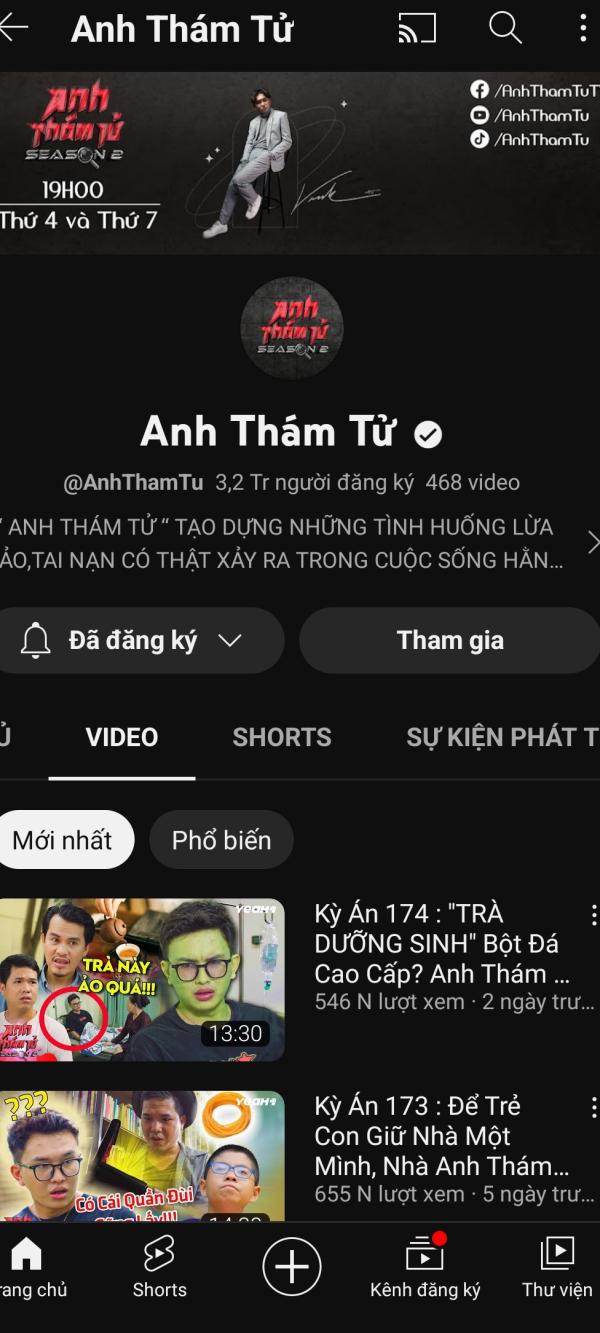This screenshot has height=1333, width=600.
Task: Switch to the SHORTS tab
Action: click(282, 738)
